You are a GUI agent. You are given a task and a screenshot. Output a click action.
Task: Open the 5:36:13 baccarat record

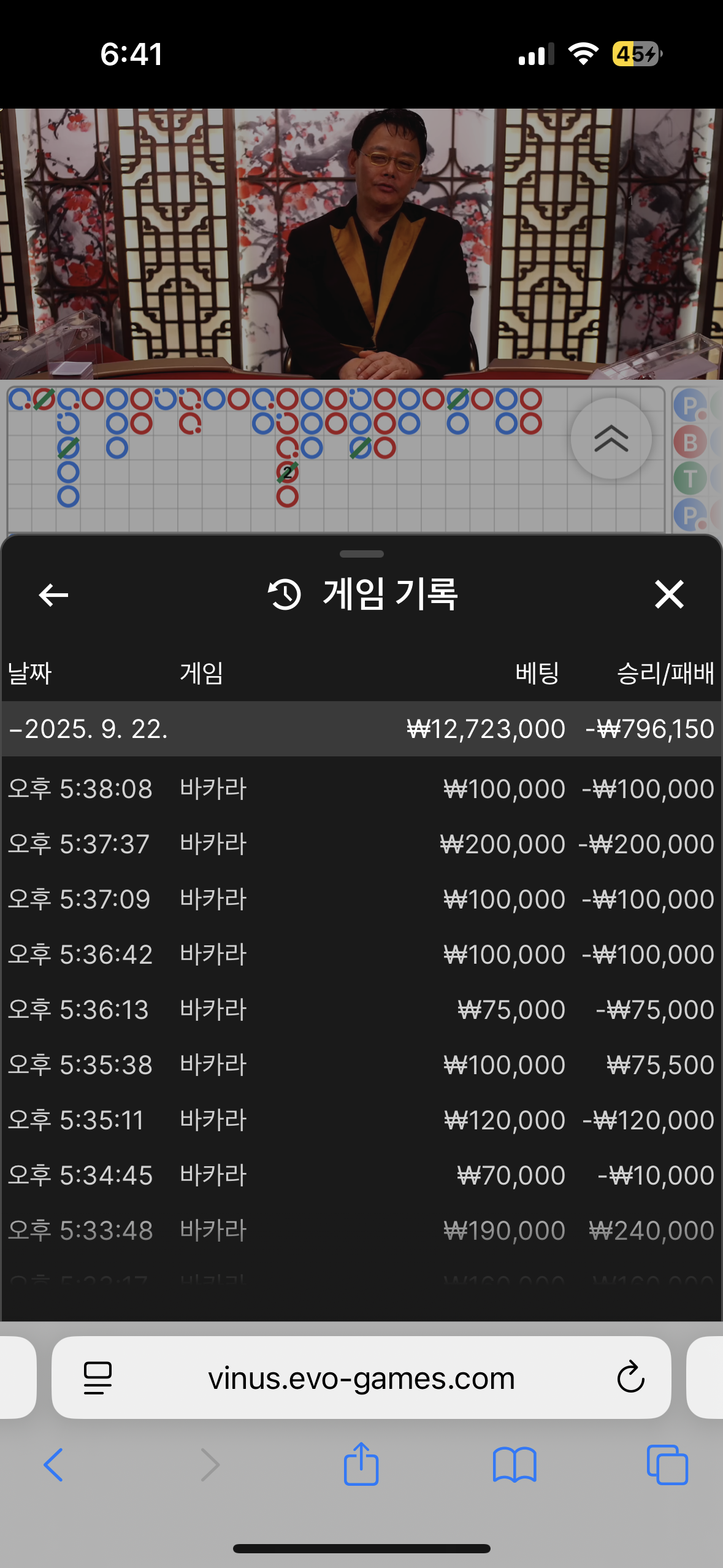click(362, 1009)
